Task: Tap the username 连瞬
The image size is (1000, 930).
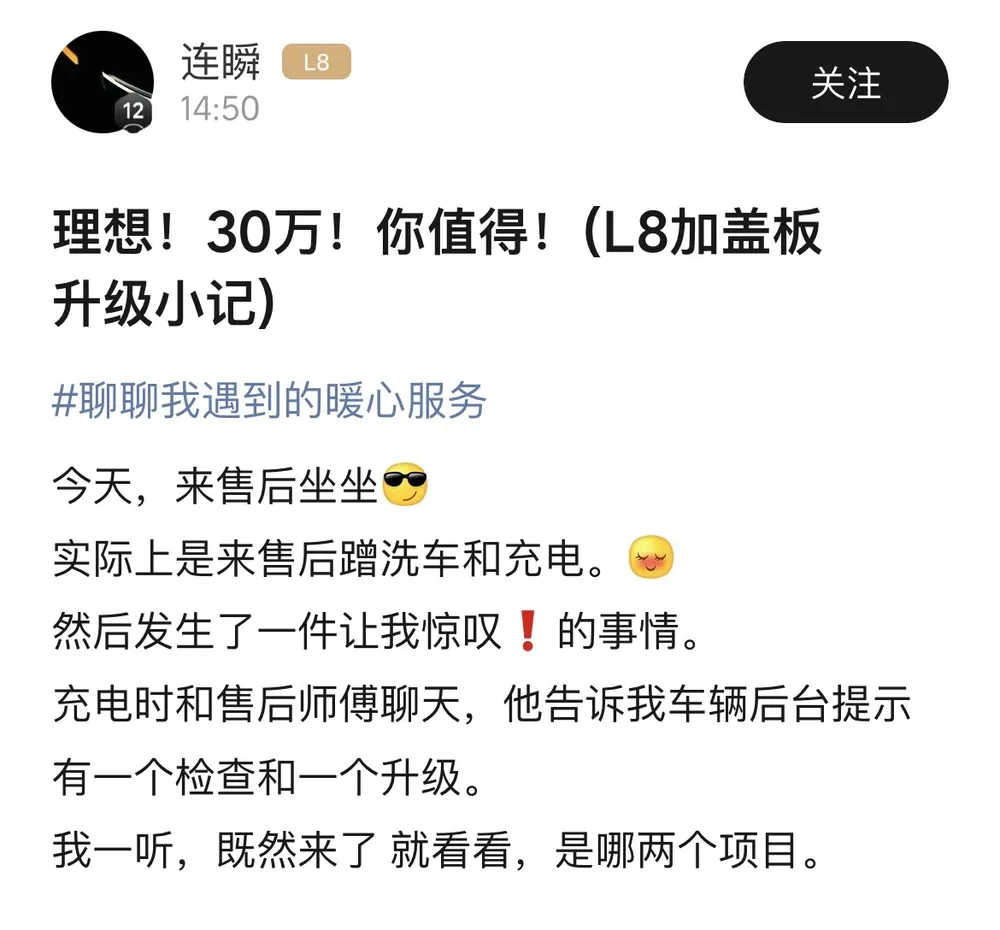Action: [x=221, y=62]
